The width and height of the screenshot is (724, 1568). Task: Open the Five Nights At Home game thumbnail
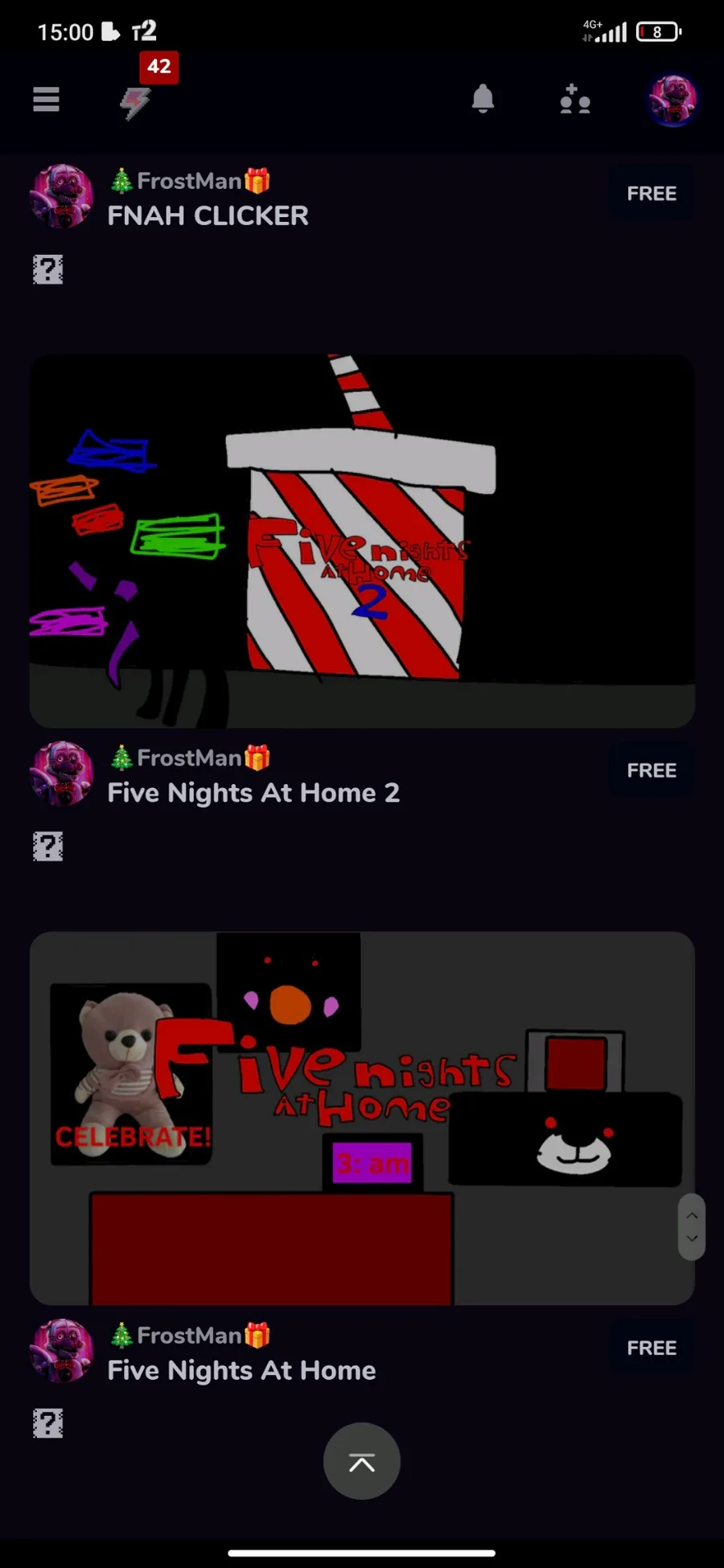[x=362, y=1119]
